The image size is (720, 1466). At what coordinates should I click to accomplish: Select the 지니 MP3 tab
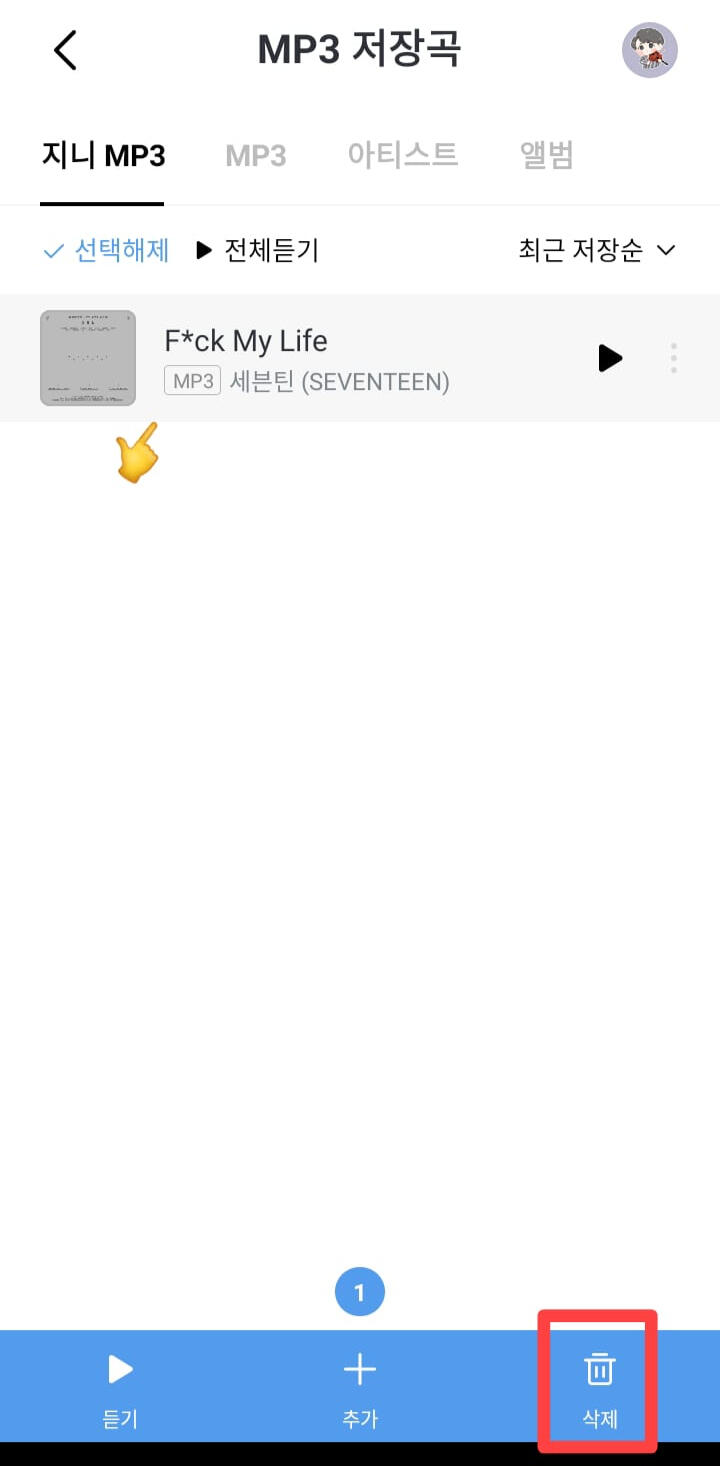coord(102,156)
